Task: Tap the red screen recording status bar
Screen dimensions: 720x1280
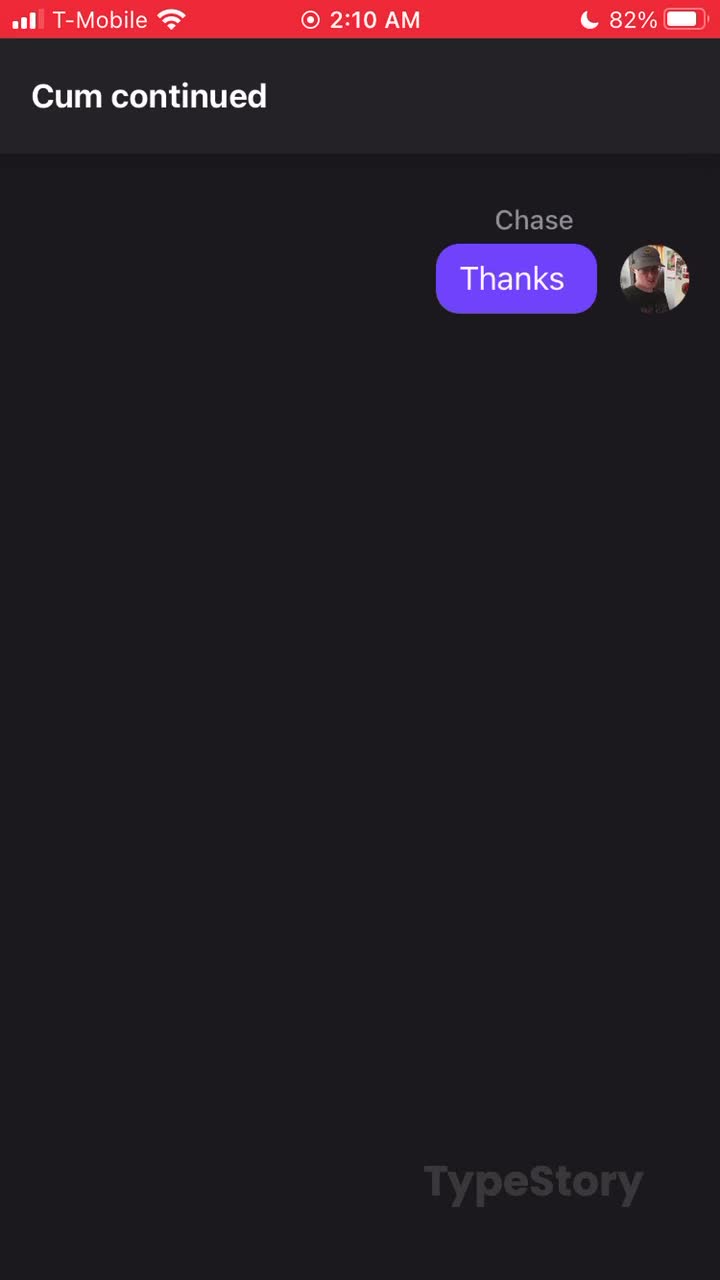Action: pyautogui.click(x=360, y=19)
